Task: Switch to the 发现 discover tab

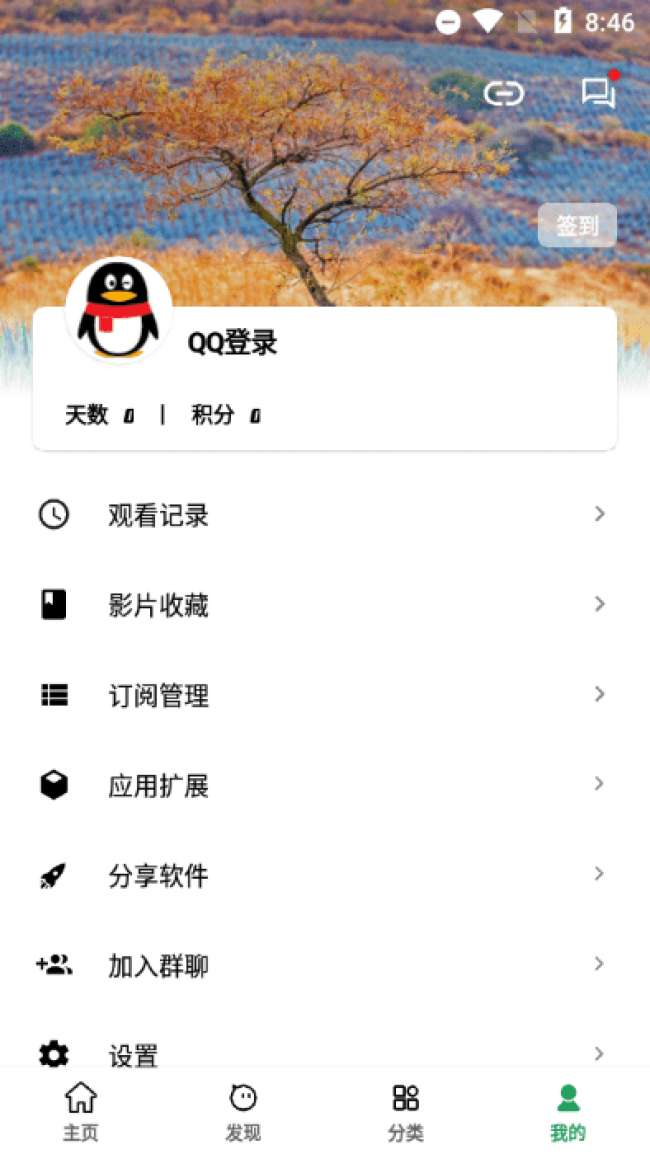Action: pyautogui.click(x=243, y=1111)
